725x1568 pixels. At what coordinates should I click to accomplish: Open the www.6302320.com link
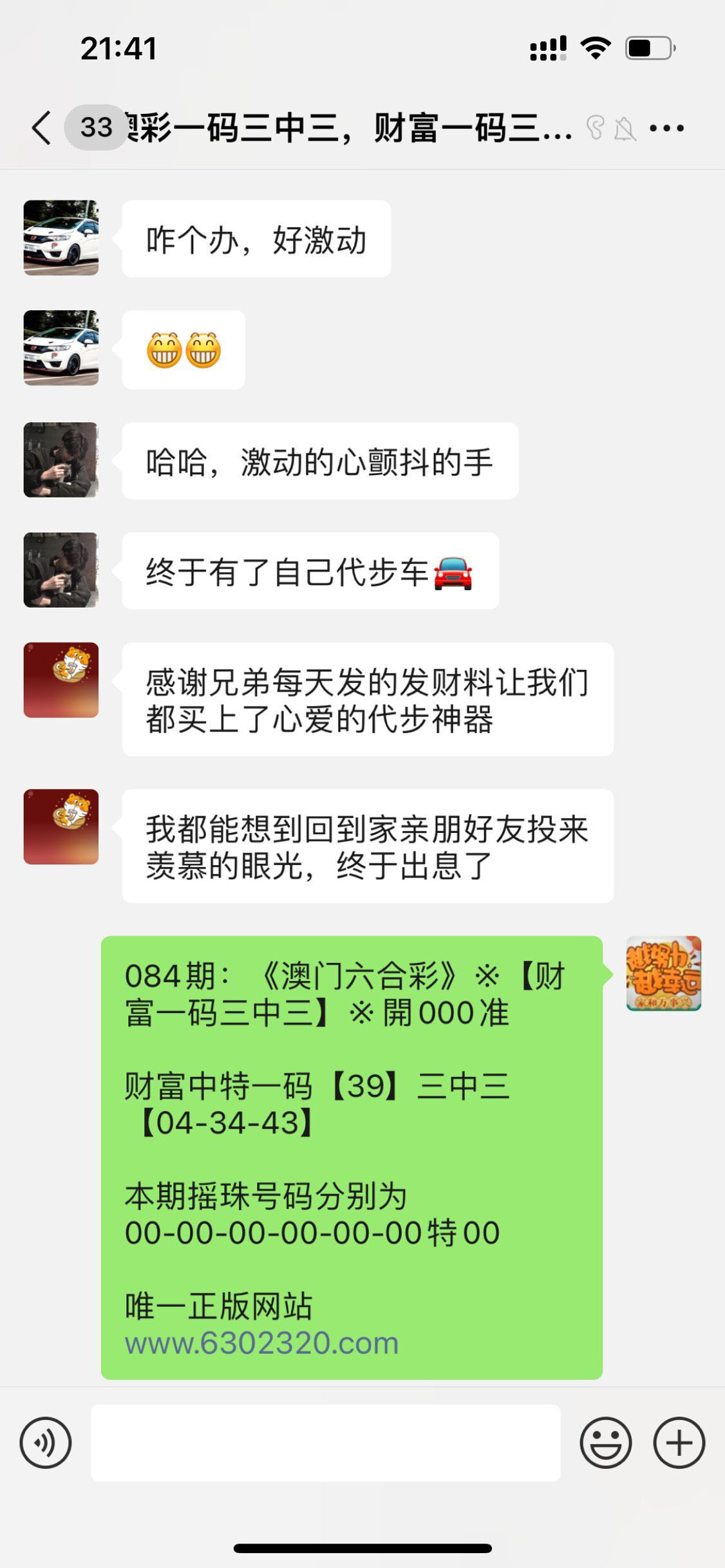[261, 1343]
